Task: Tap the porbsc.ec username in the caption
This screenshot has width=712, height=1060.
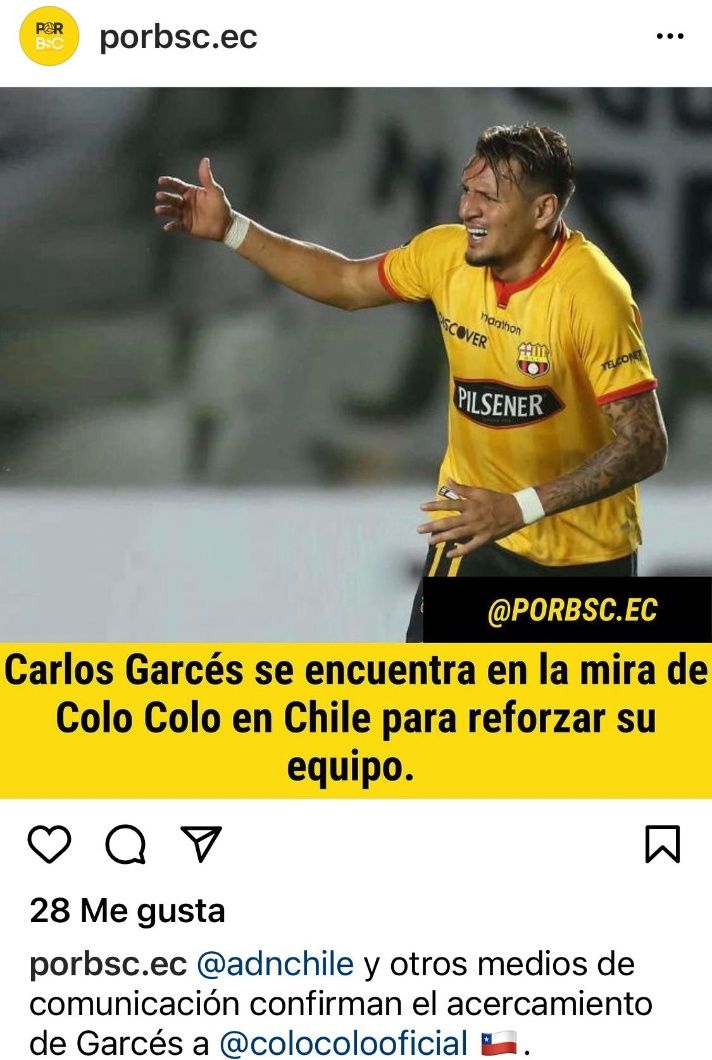Action: (108, 964)
